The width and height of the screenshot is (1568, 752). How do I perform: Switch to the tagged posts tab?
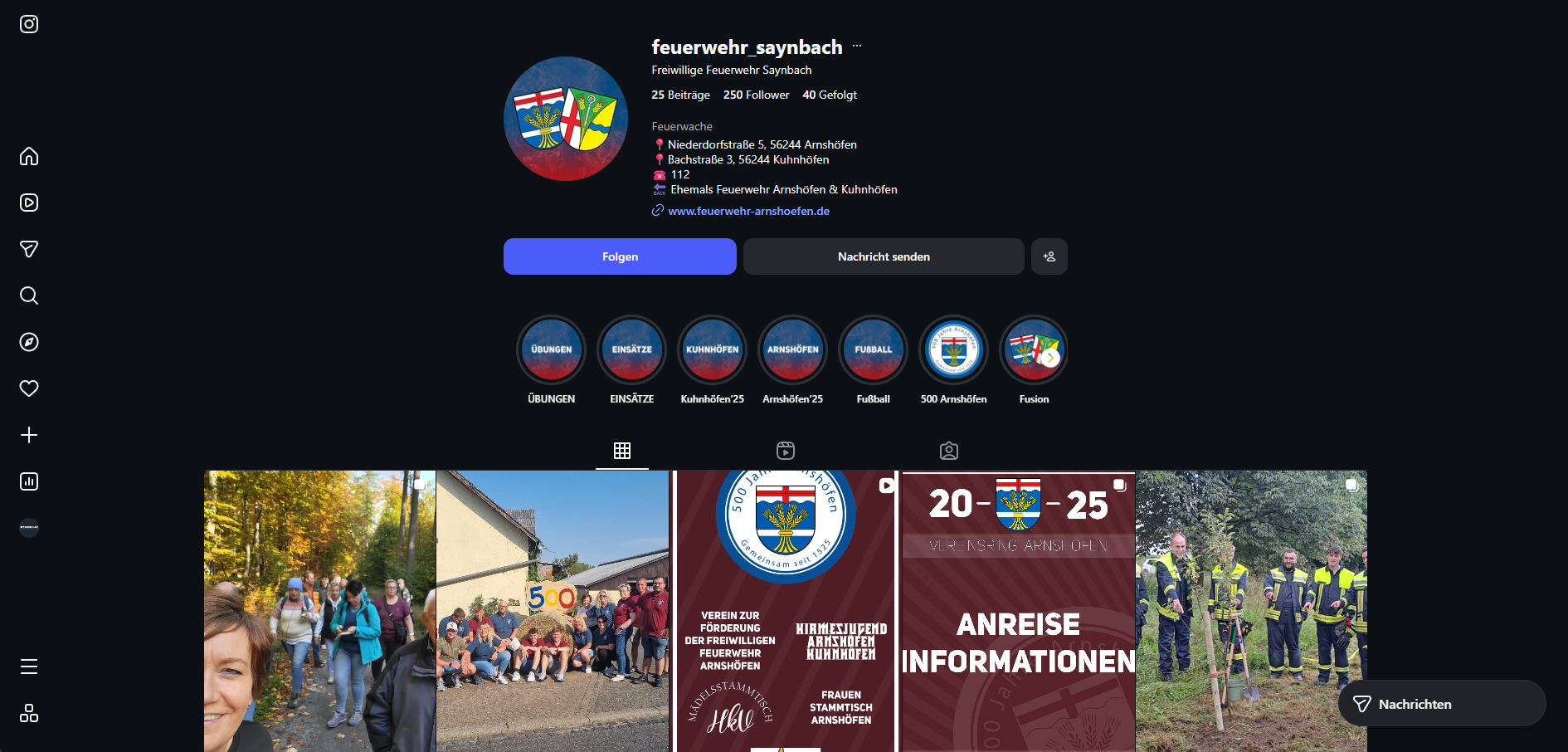(x=949, y=451)
